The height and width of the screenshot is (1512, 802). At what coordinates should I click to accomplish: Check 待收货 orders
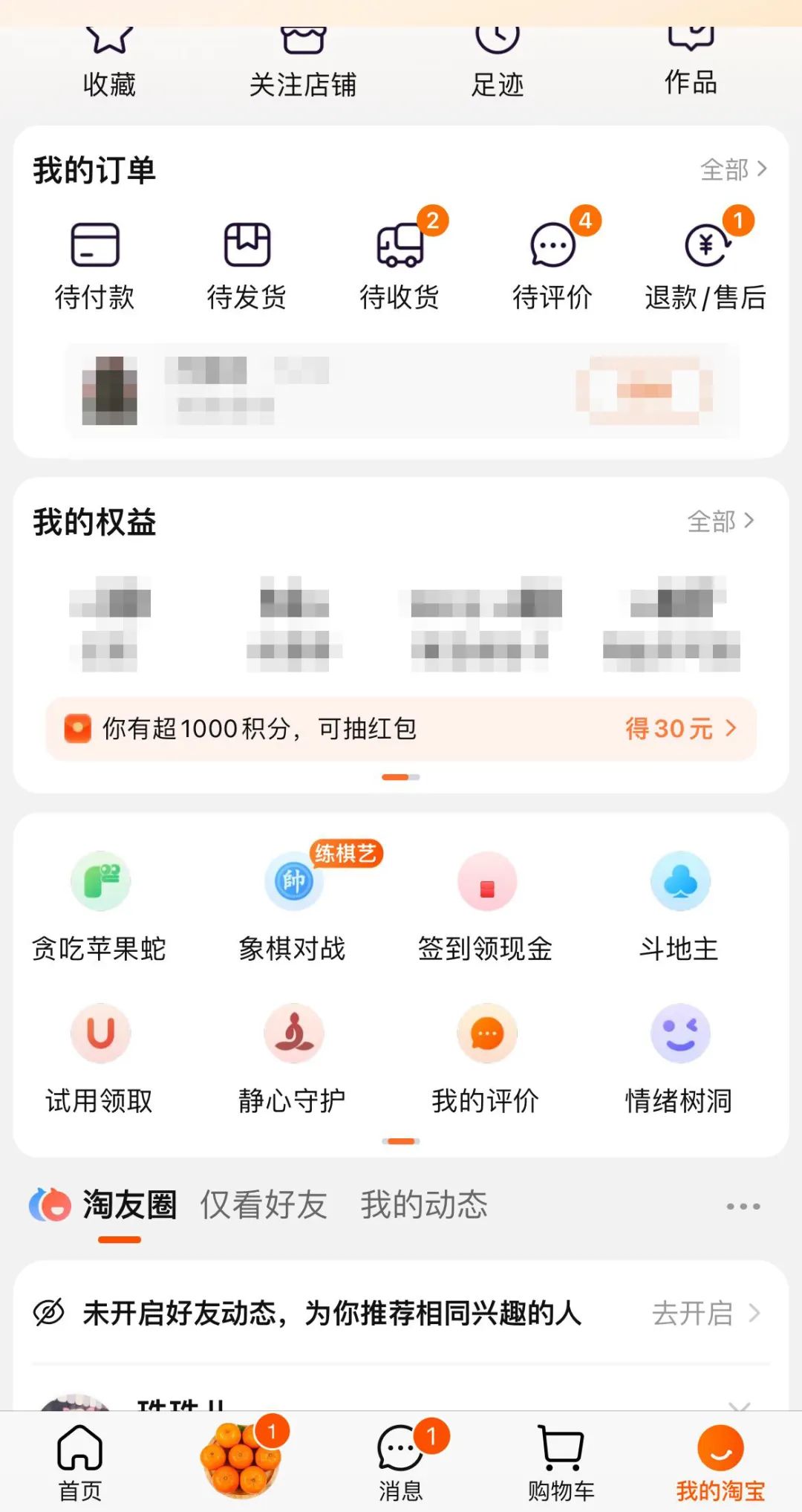click(x=400, y=265)
